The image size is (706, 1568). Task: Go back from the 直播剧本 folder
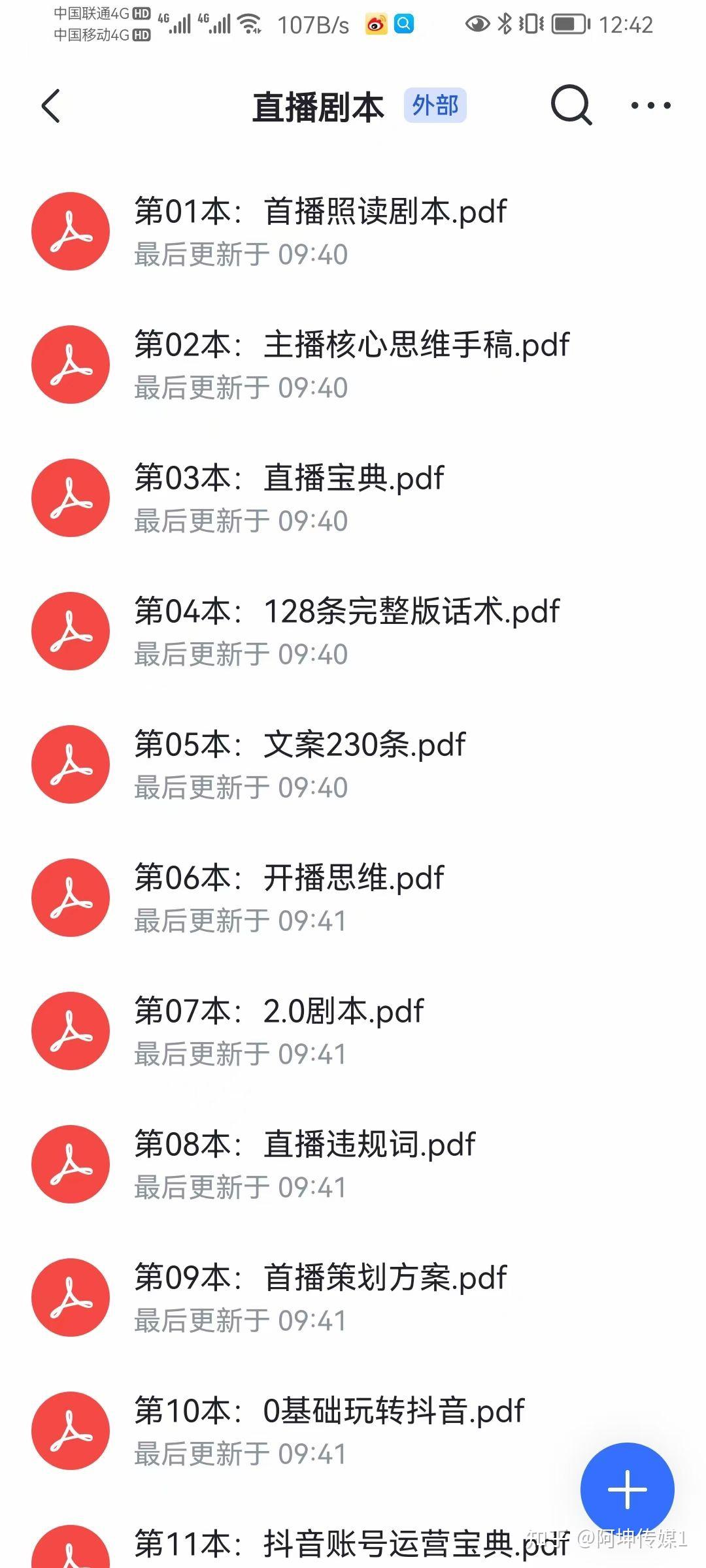click(51, 106)
